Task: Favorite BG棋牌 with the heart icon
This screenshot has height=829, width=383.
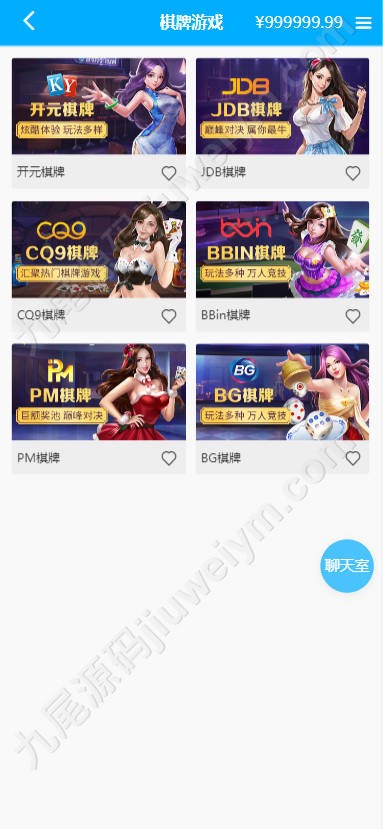Action: 353,458
